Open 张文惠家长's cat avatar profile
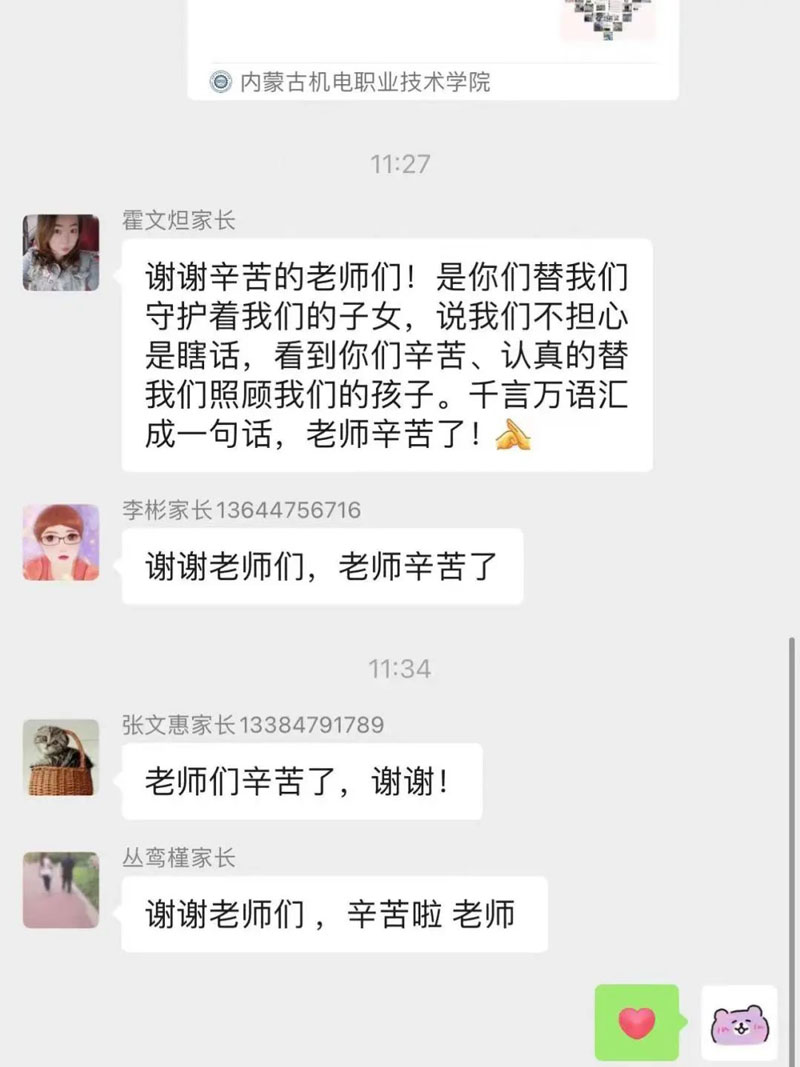The image size is (800, 1067). (61, 757)
